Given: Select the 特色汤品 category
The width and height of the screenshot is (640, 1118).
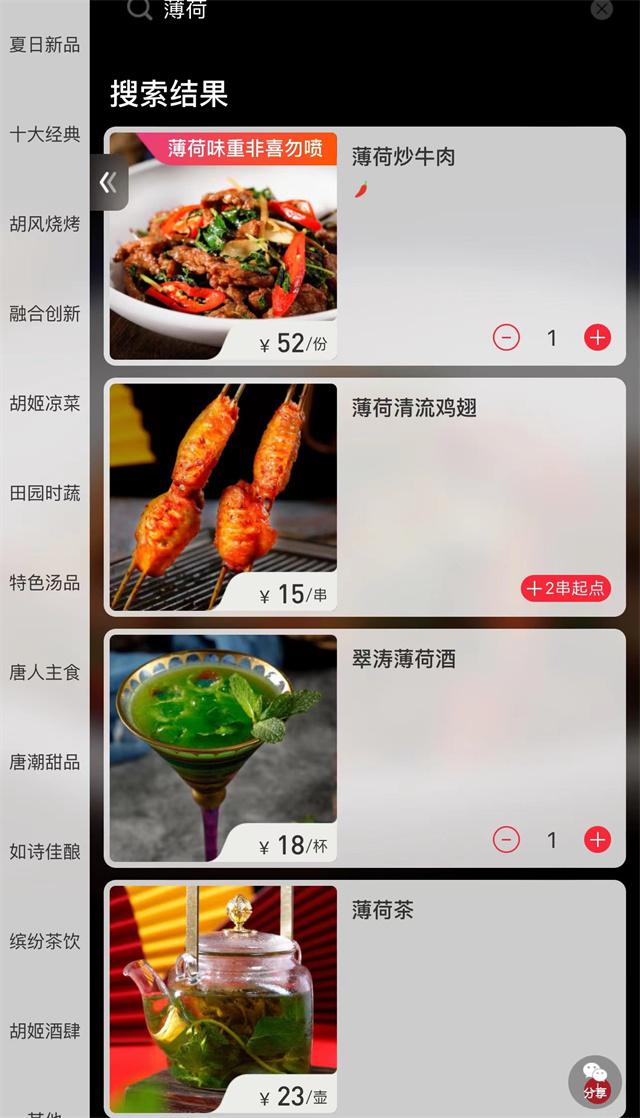Looking at the screenshot, I should tap(45, 582).
